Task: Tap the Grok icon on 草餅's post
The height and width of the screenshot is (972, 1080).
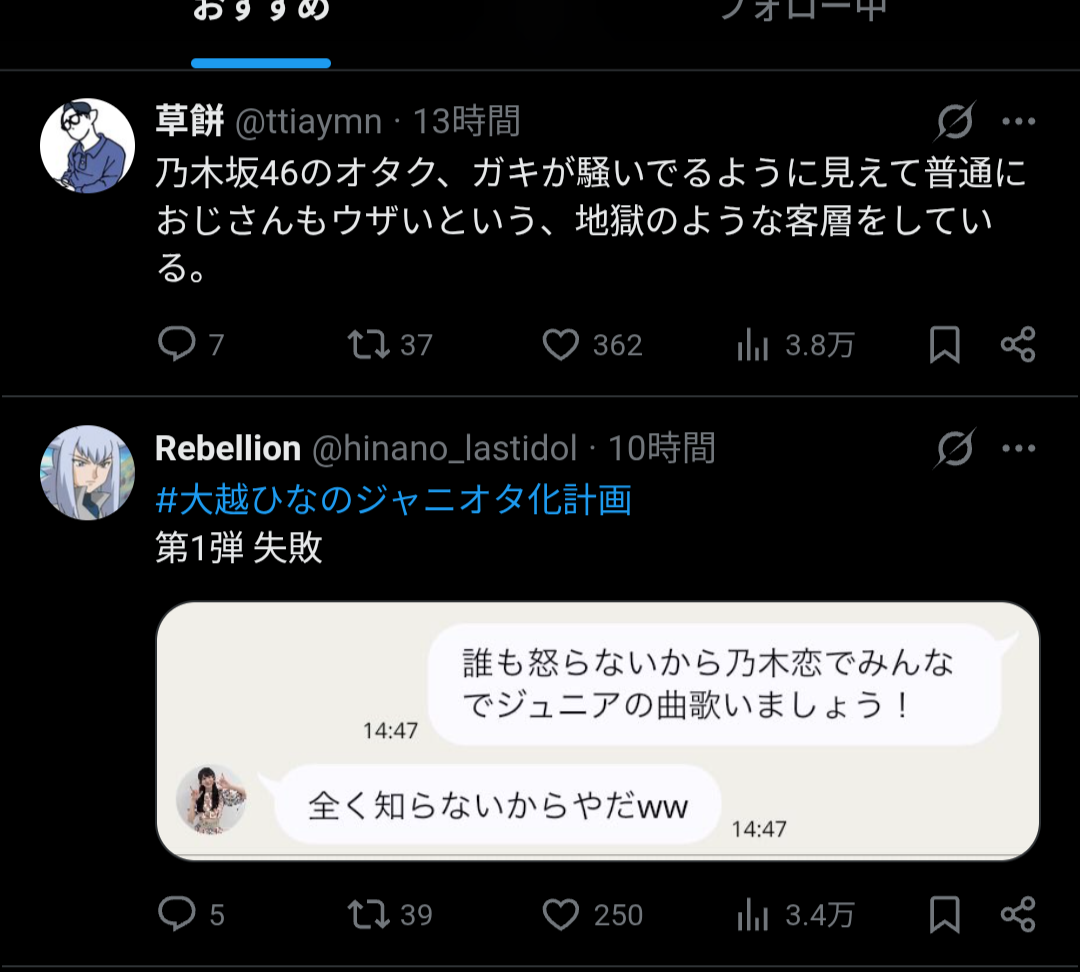Action: (x=955, y=122)
